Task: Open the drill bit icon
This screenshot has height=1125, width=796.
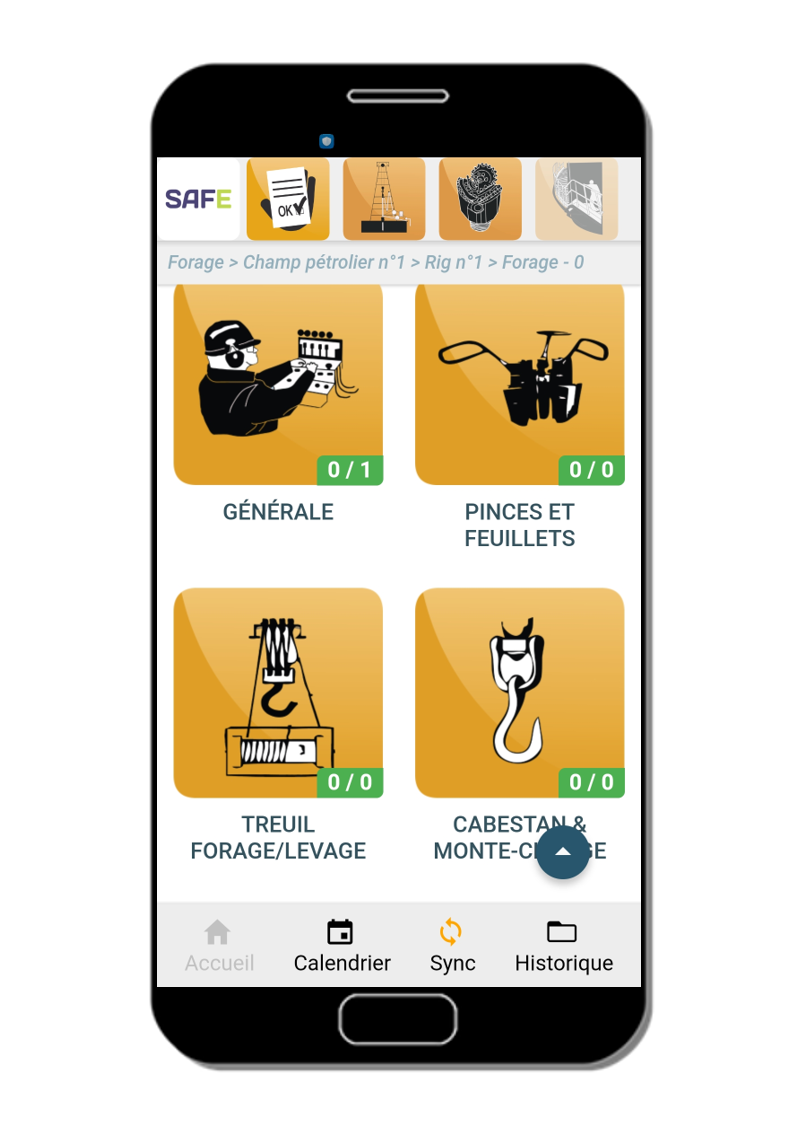Action: pyautogui.click(x=480, y=199)
